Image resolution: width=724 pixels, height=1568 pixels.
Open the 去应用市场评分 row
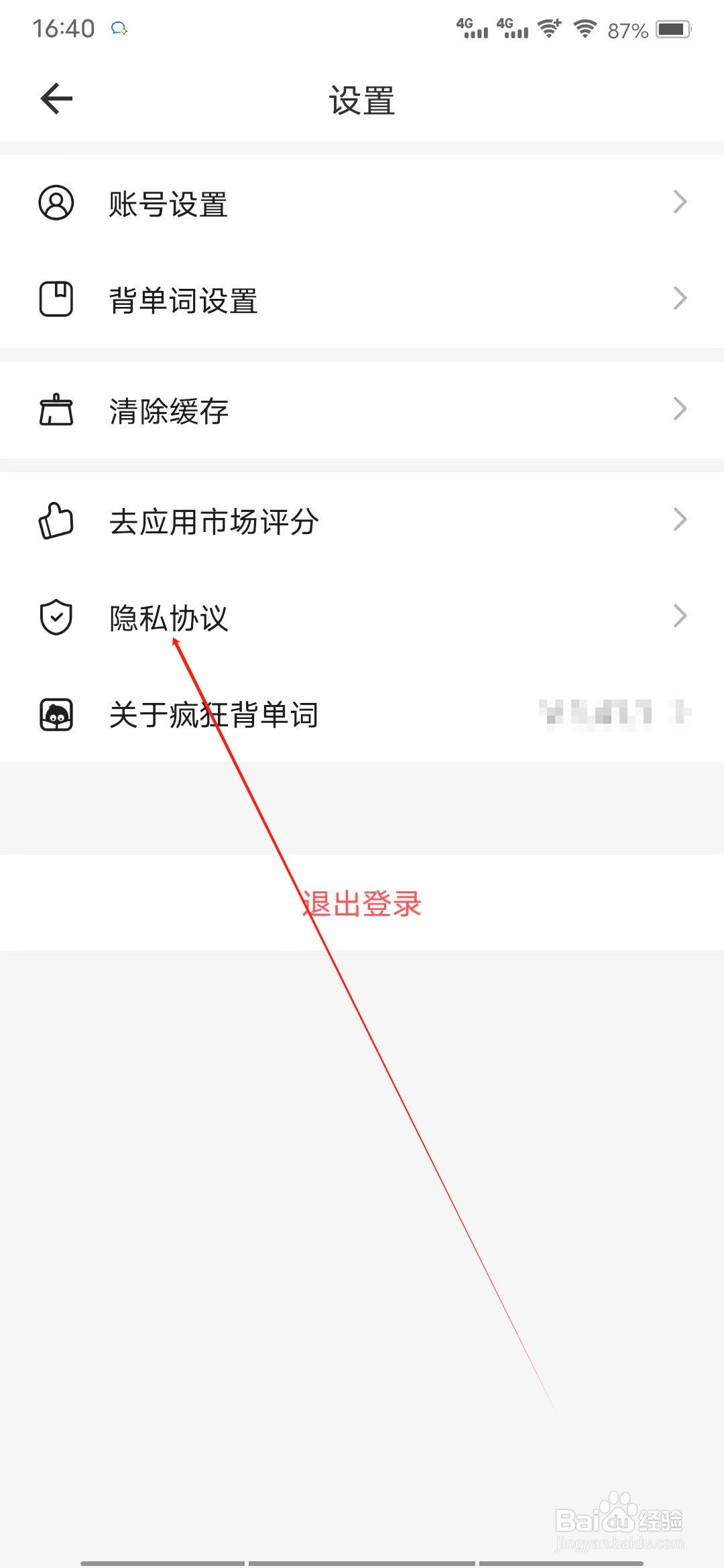(362, 520)
